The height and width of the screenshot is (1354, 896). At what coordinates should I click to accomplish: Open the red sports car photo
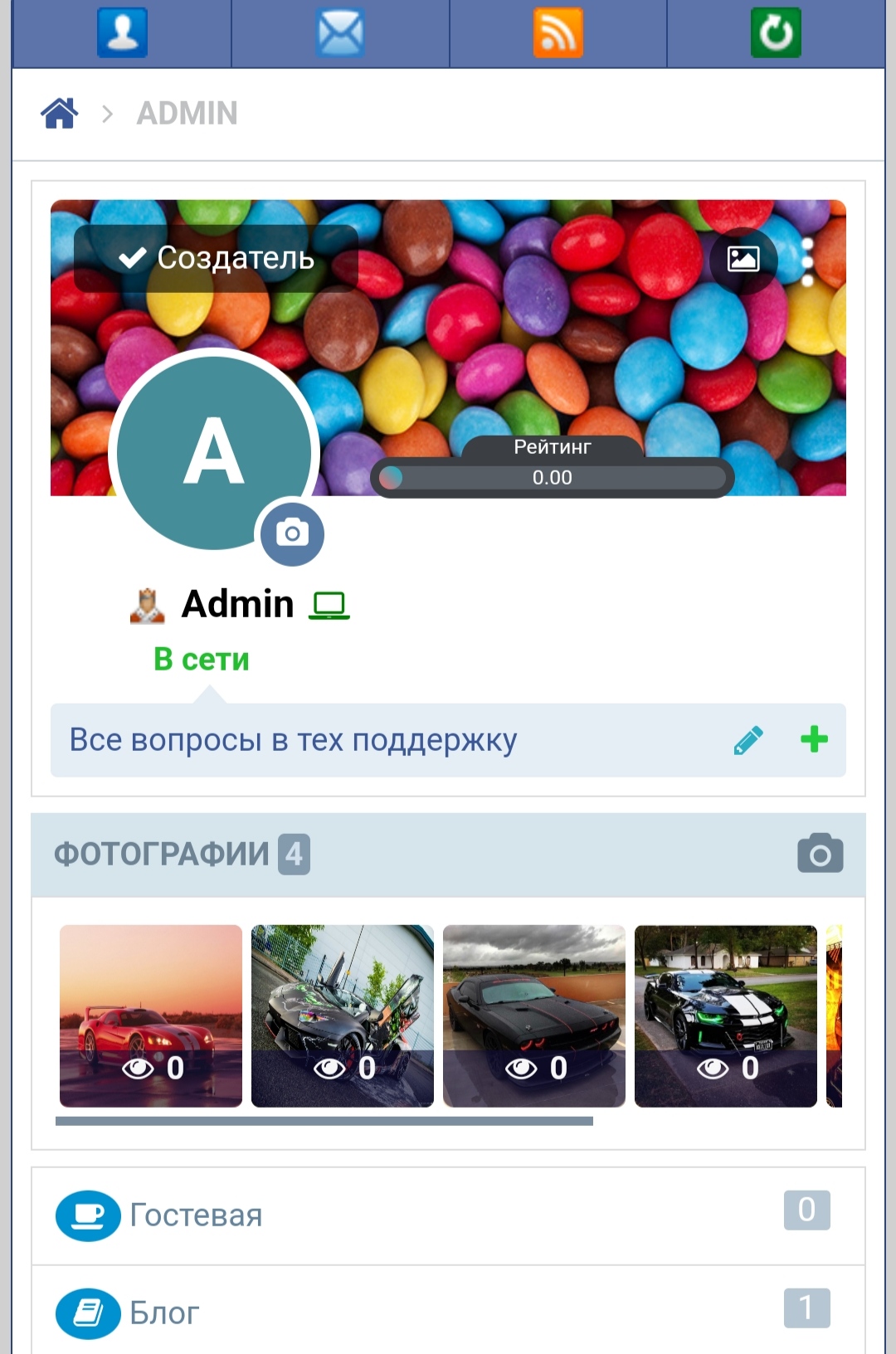151,1016
